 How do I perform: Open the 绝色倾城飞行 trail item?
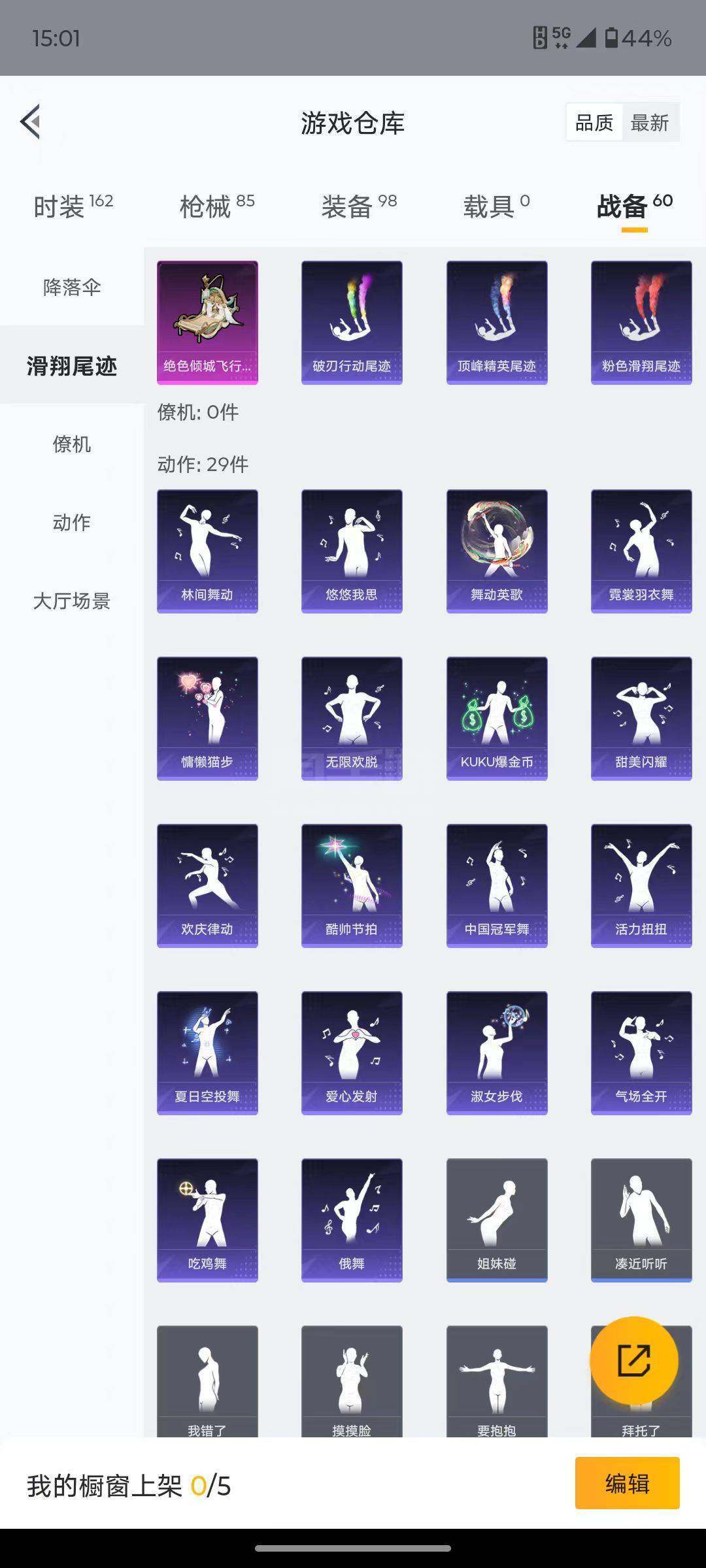(207, 323)
